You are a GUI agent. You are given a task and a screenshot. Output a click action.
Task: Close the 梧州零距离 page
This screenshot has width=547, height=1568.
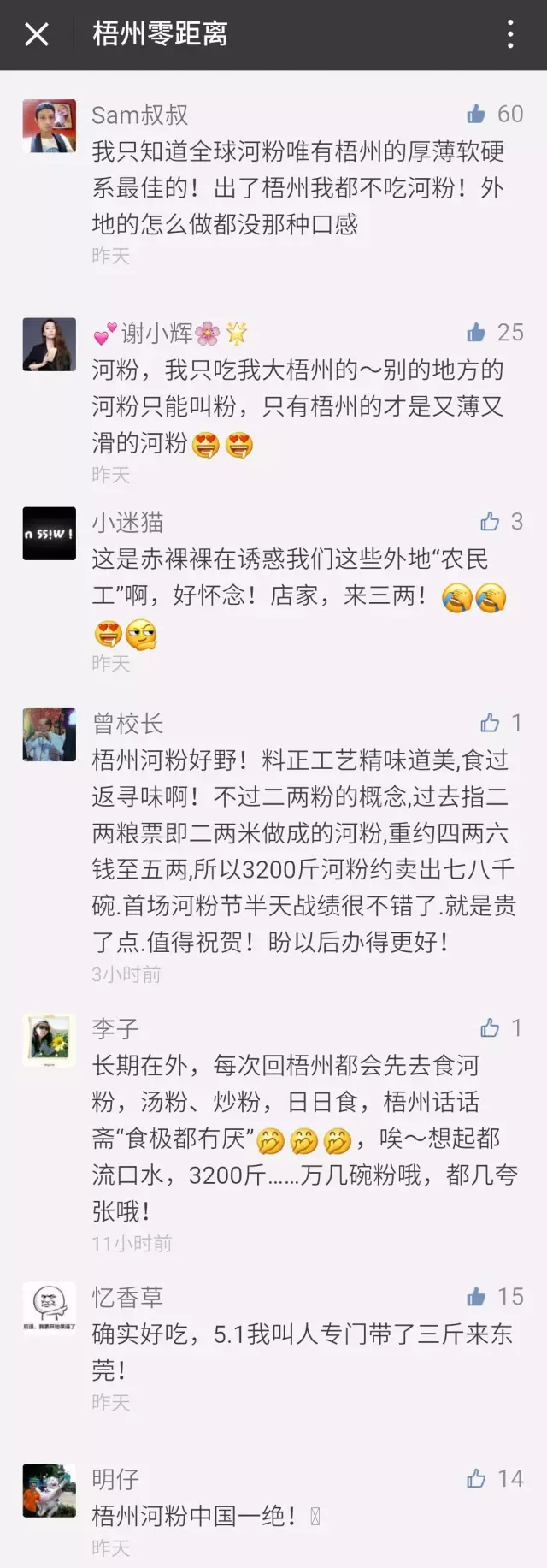[x=36, y=34]
